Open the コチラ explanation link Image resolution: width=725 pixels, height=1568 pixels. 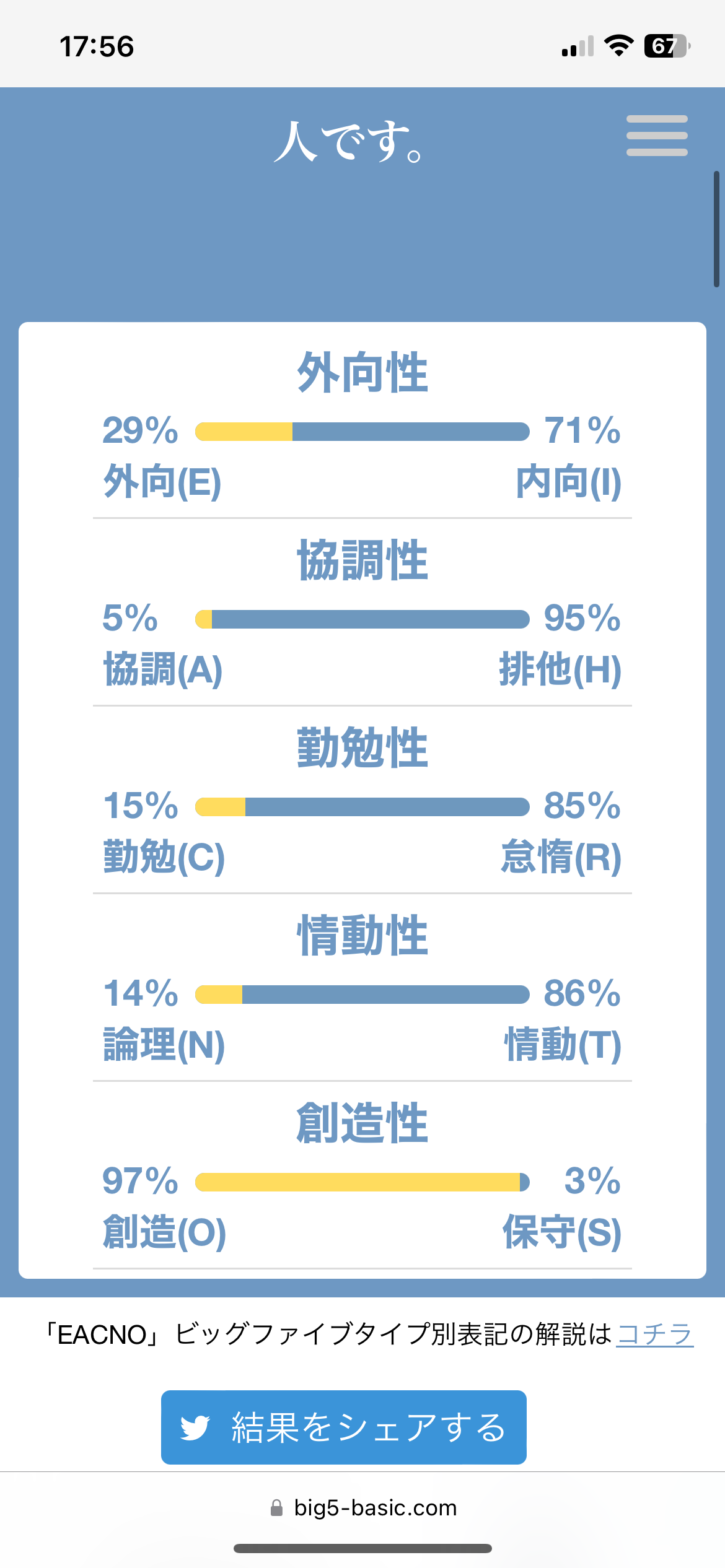click(x=655, y=1334)
